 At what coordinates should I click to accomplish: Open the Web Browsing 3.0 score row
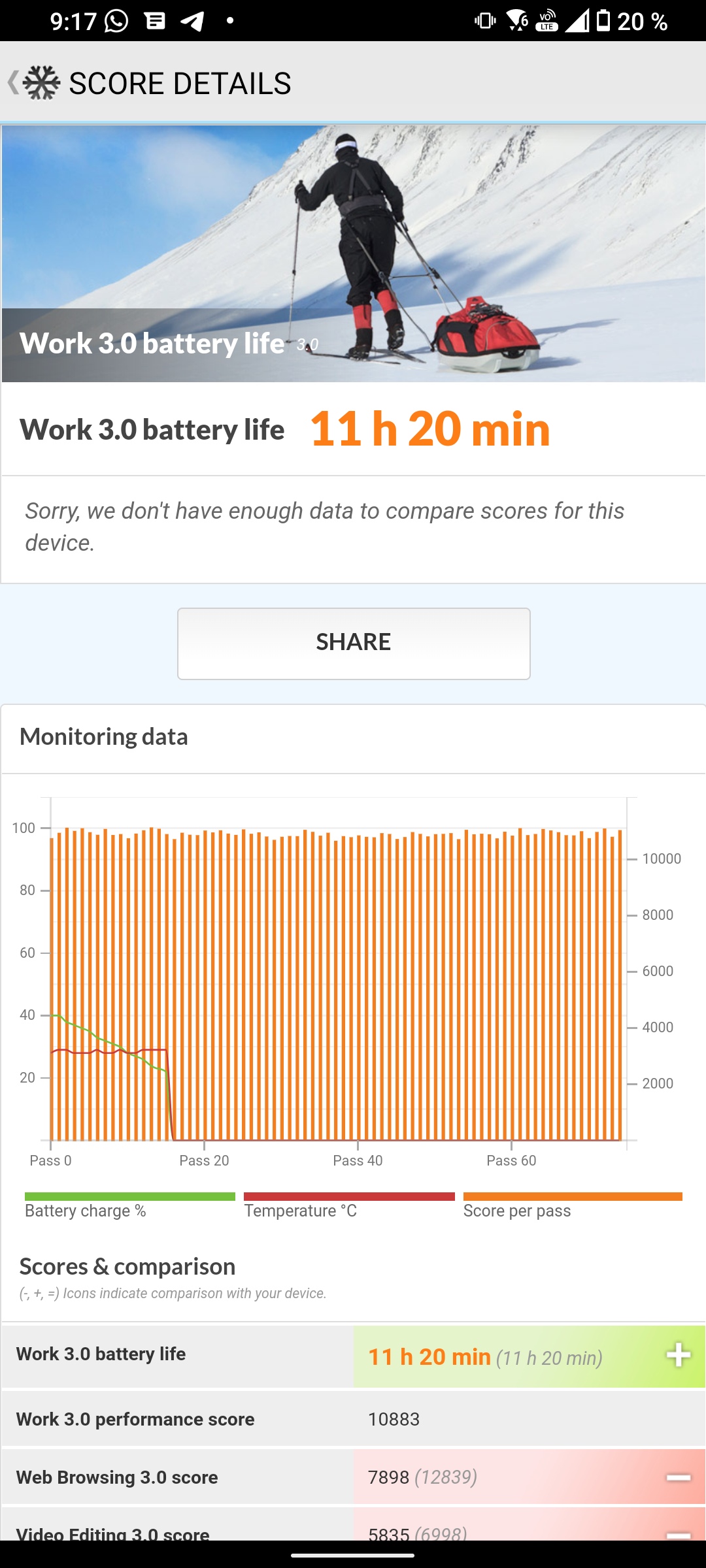click(353, 1477)
